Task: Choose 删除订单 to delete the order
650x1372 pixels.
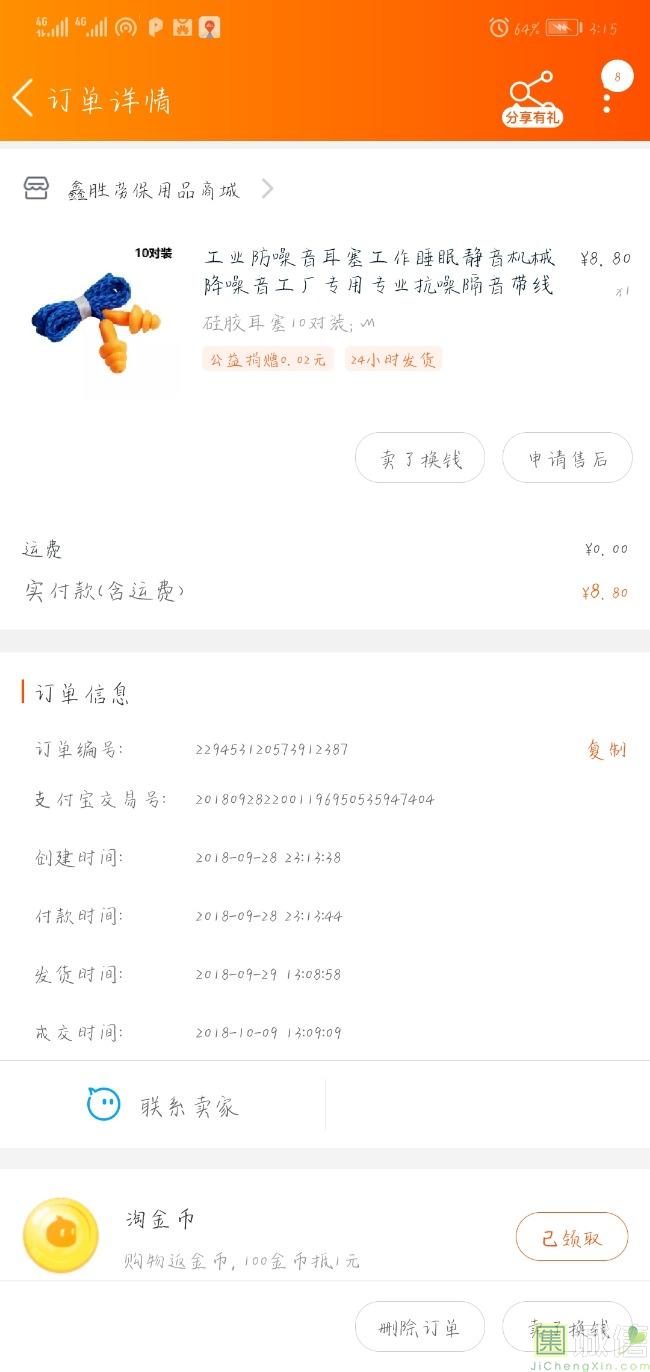Action: (420, 1328)
